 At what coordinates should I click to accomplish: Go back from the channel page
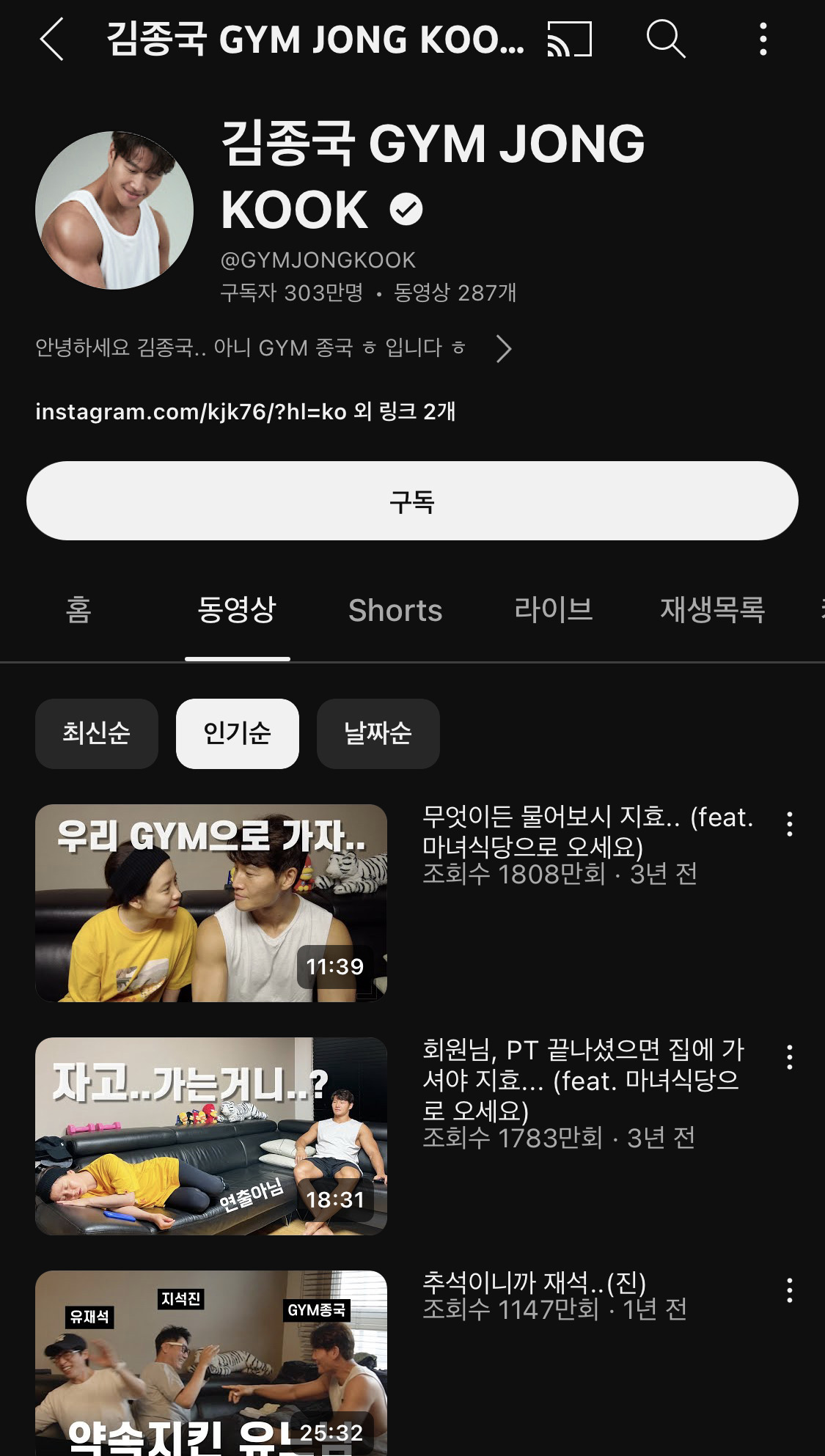pyautogui.click(x=51, y=39)
